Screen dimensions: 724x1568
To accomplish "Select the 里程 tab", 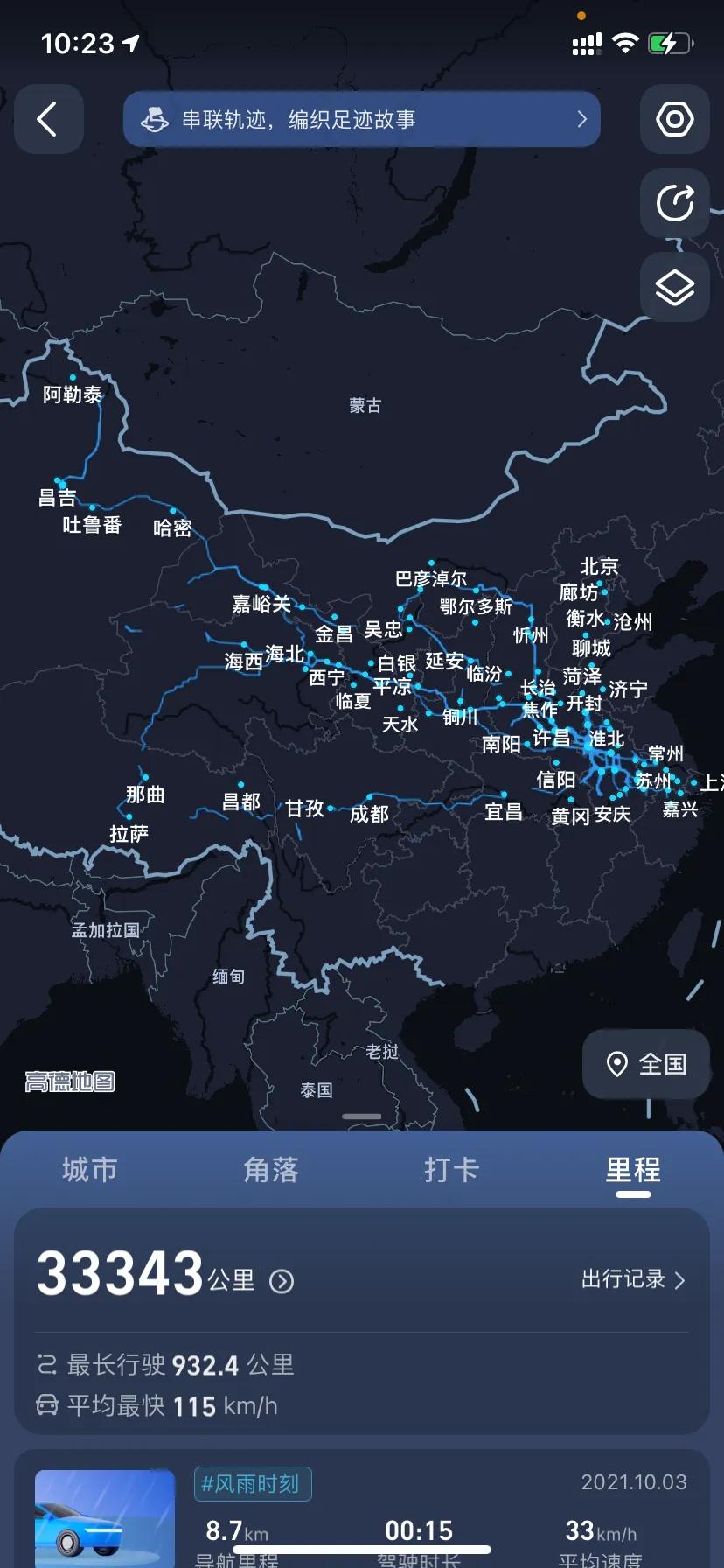I will click(x=632, y=1169).
